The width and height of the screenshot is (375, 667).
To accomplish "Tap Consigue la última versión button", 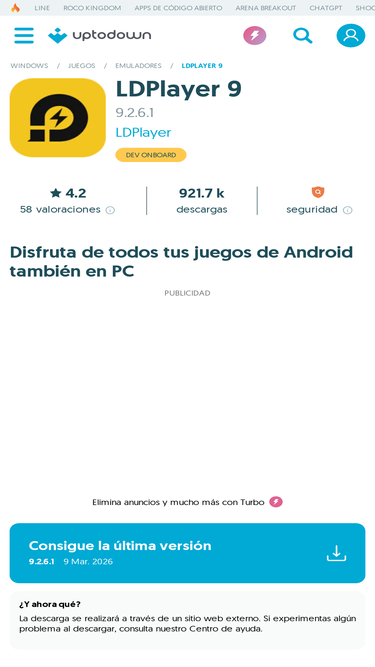I will [188, 553].
